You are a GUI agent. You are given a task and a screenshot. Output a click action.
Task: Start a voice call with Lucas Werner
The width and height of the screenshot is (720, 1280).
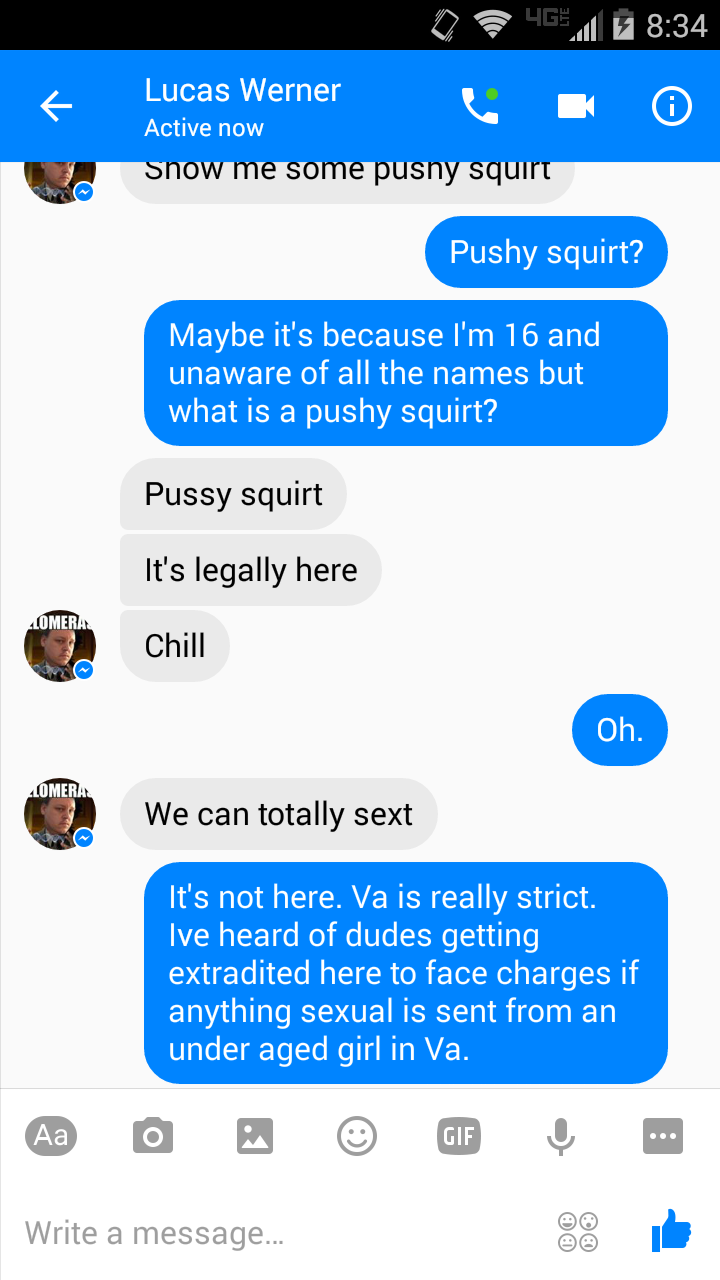point(479,106)
